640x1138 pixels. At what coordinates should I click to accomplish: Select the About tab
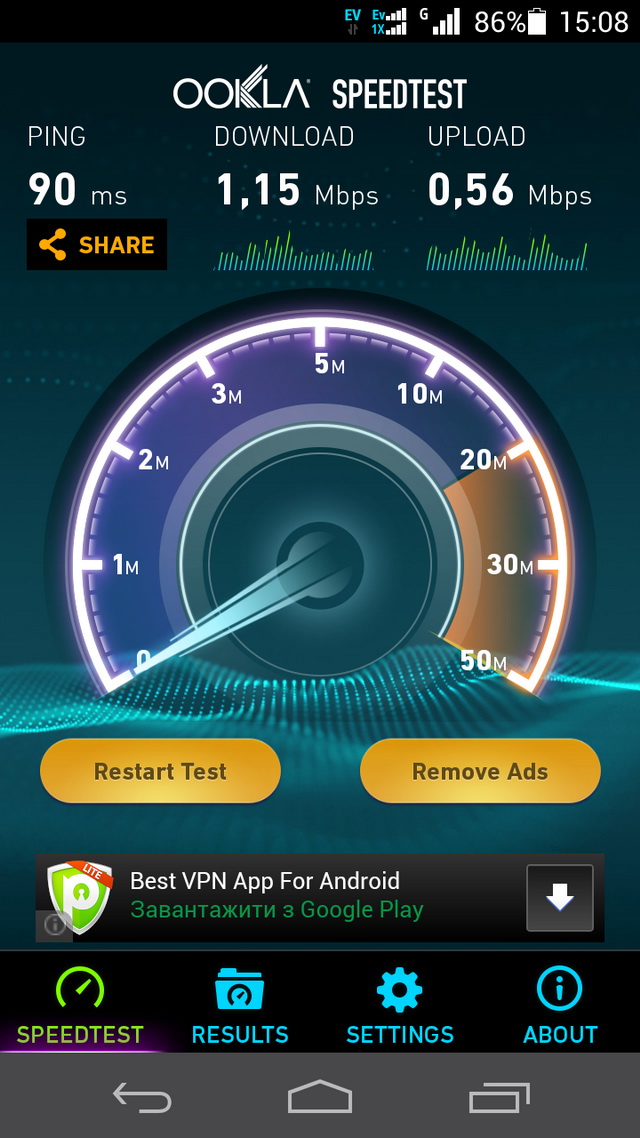(560, 1006)
